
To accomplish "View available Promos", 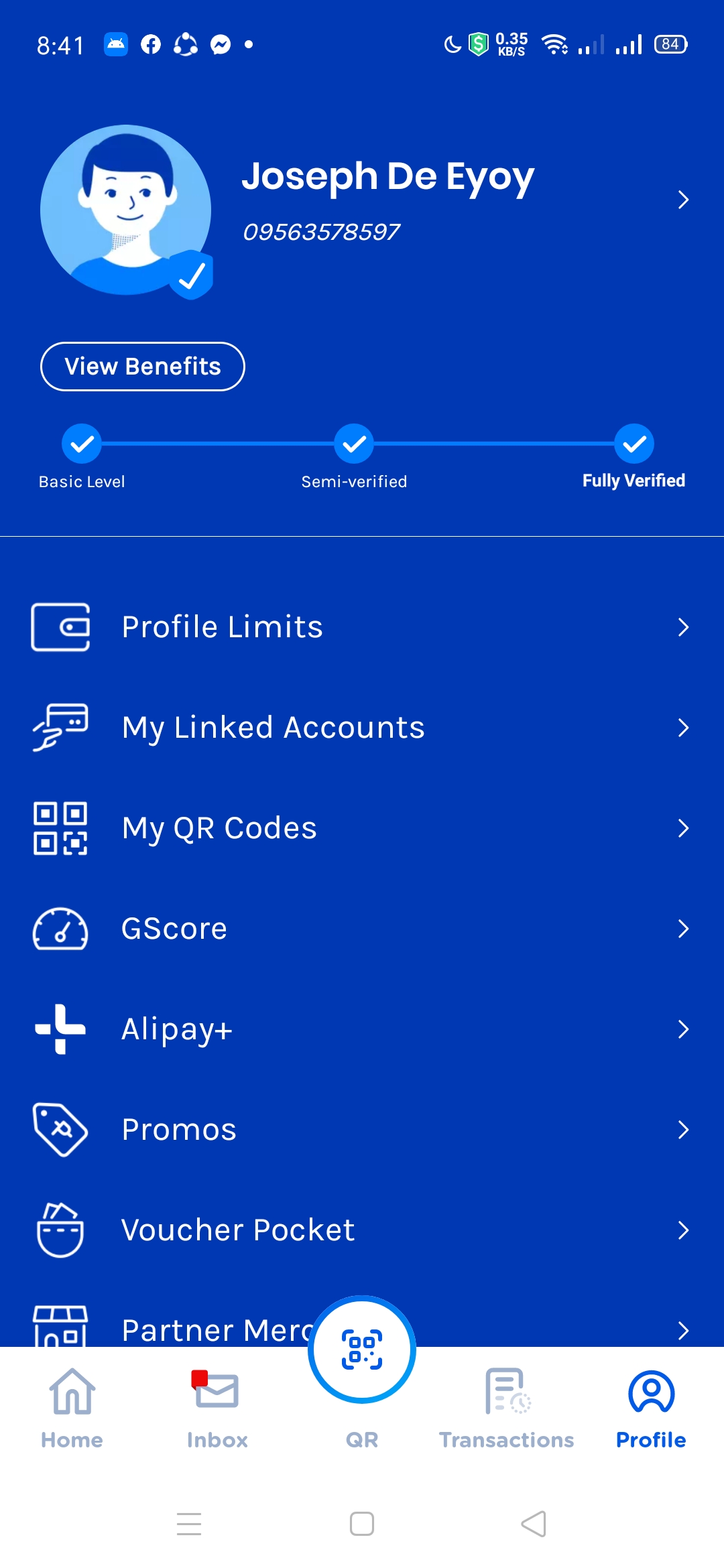I will pyautogui.click(x=362, y=1130).
